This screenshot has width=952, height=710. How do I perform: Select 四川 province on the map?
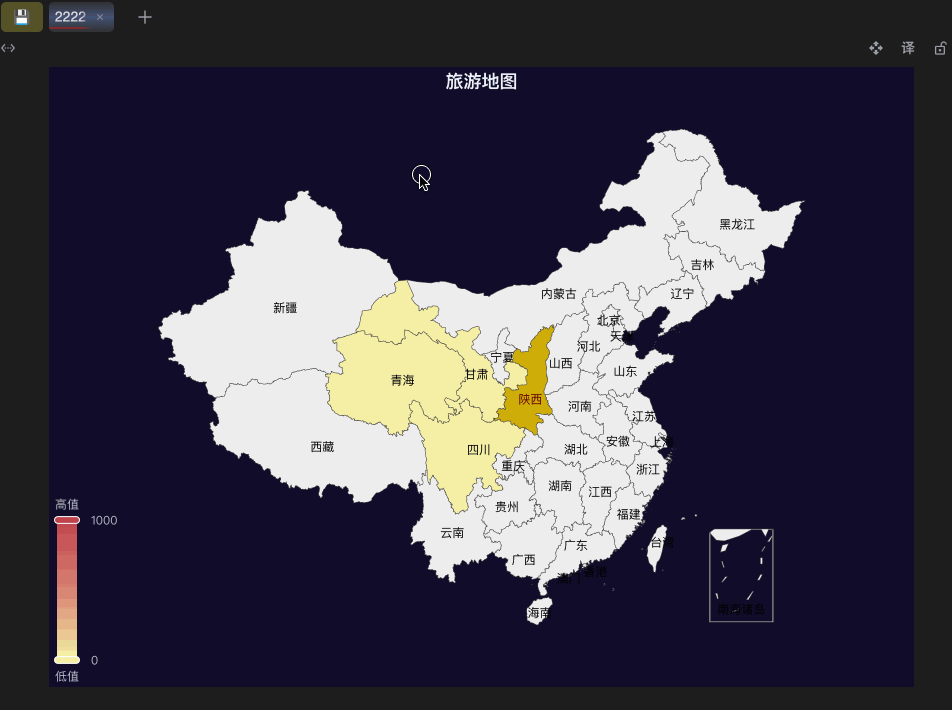coord(479,450)
